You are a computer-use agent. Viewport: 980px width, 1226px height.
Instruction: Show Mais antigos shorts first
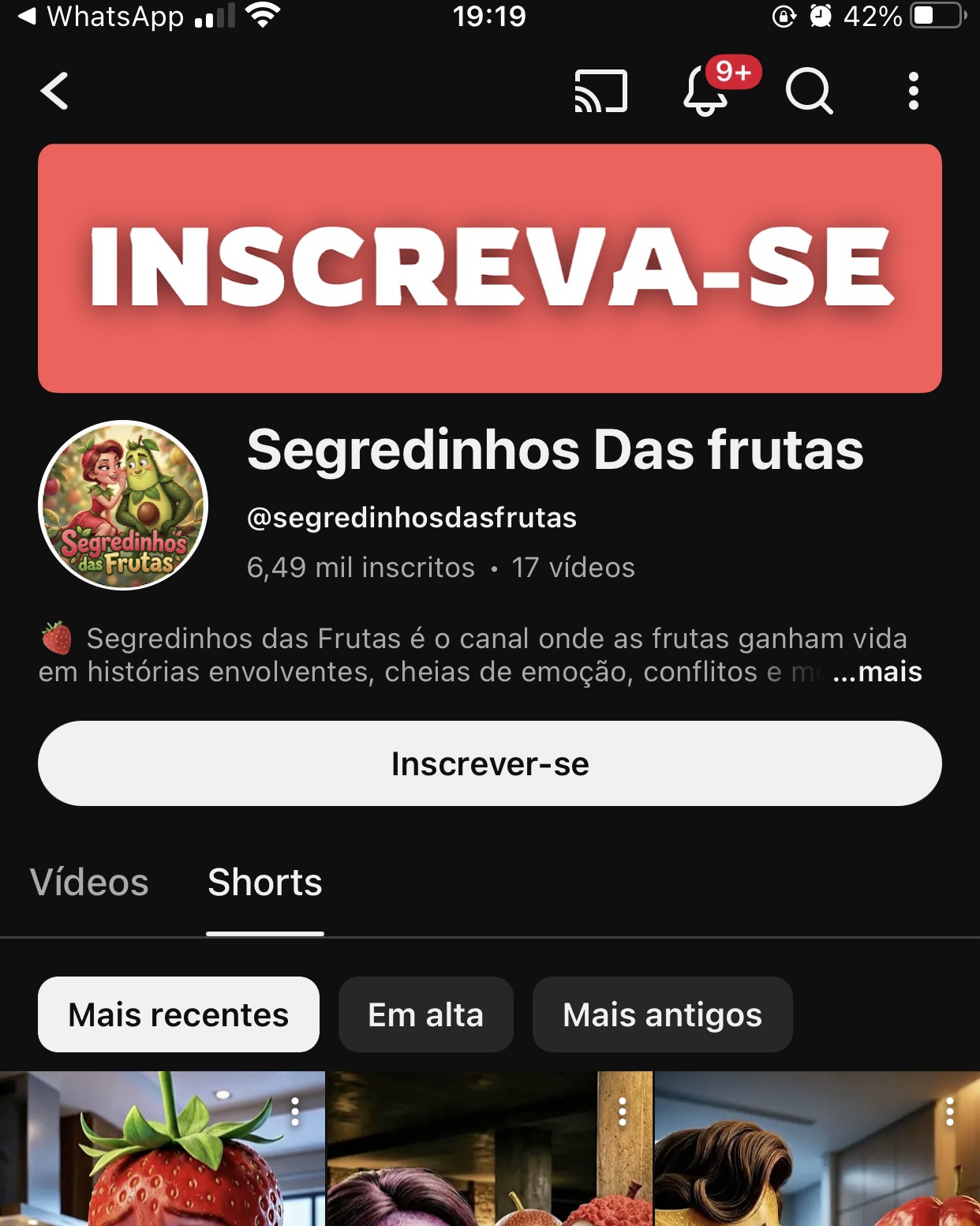point(662,1014)
